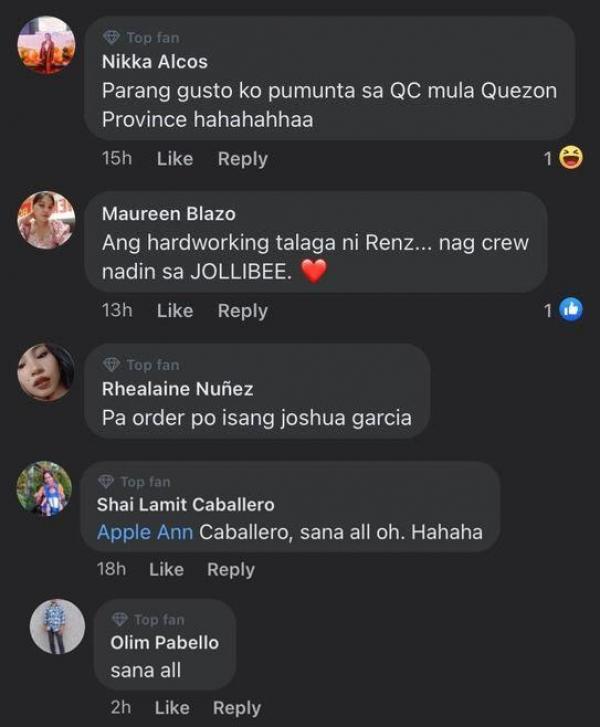Reply to Shai Lamit Caballero's comment
This screenshot has width=600, height=727.
(x=231, y=569)
